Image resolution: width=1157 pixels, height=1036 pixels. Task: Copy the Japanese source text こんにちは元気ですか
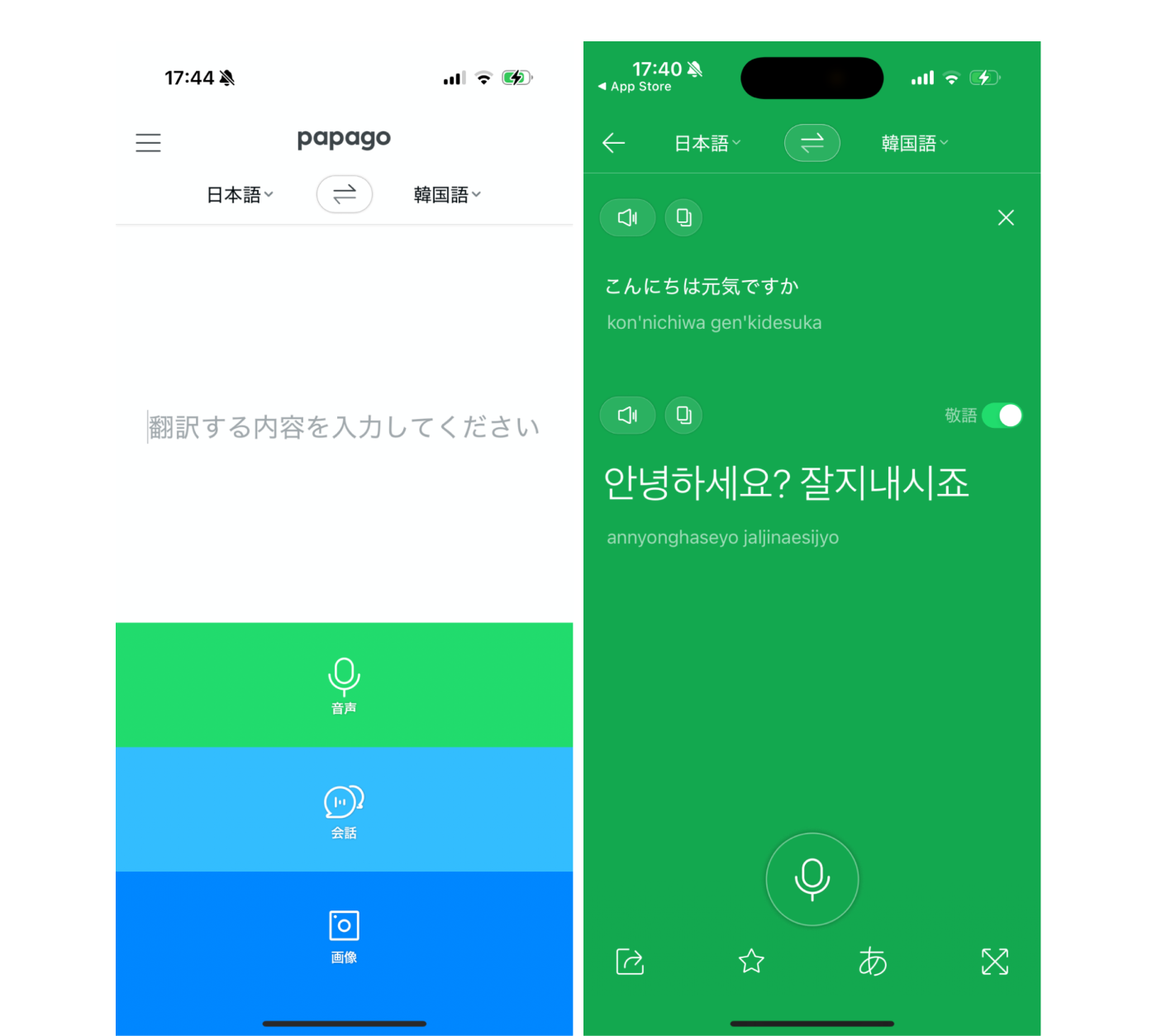coord(683,217)
